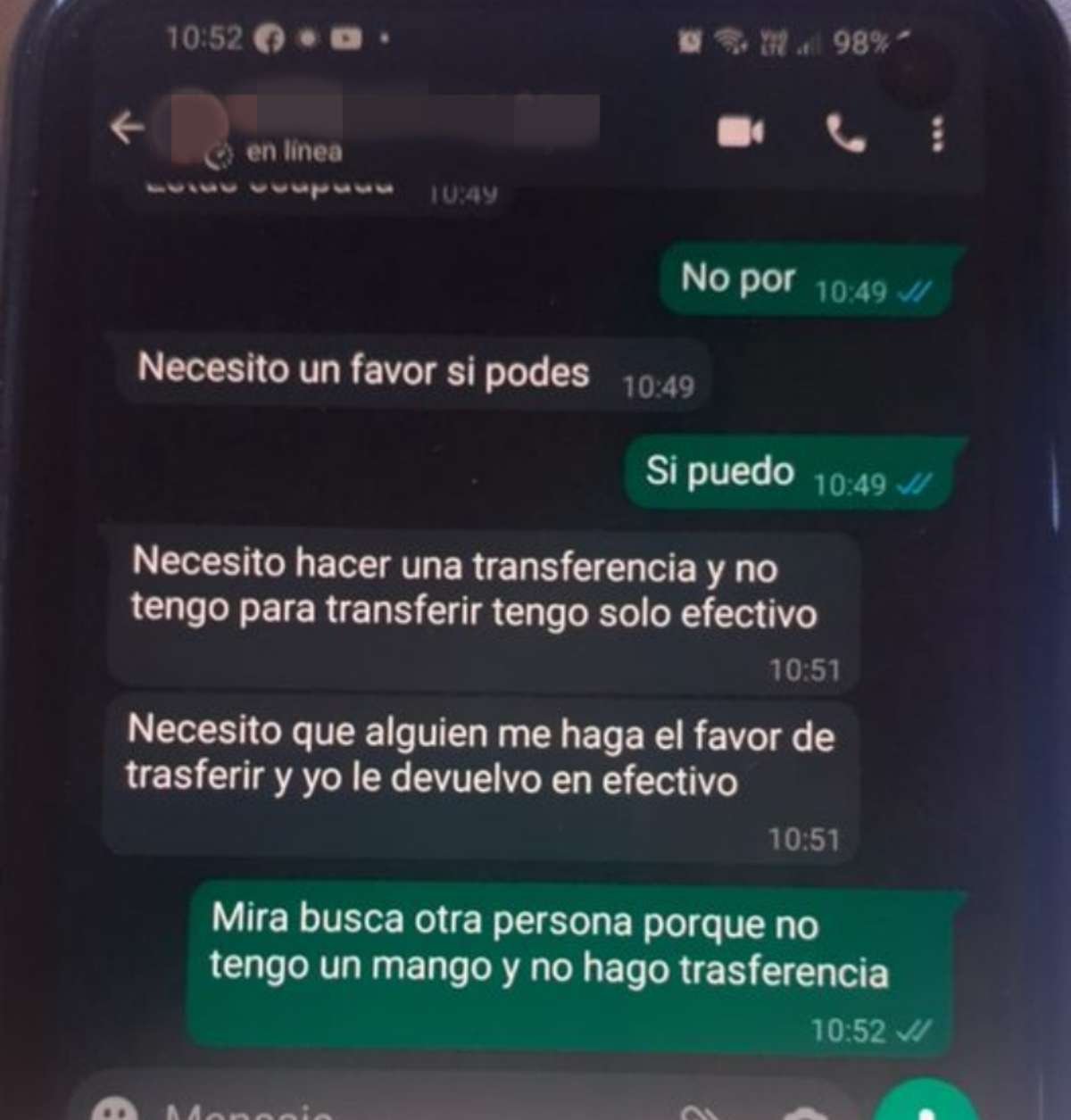Tap the green voice message microphone button

[x=926, y=1105]
